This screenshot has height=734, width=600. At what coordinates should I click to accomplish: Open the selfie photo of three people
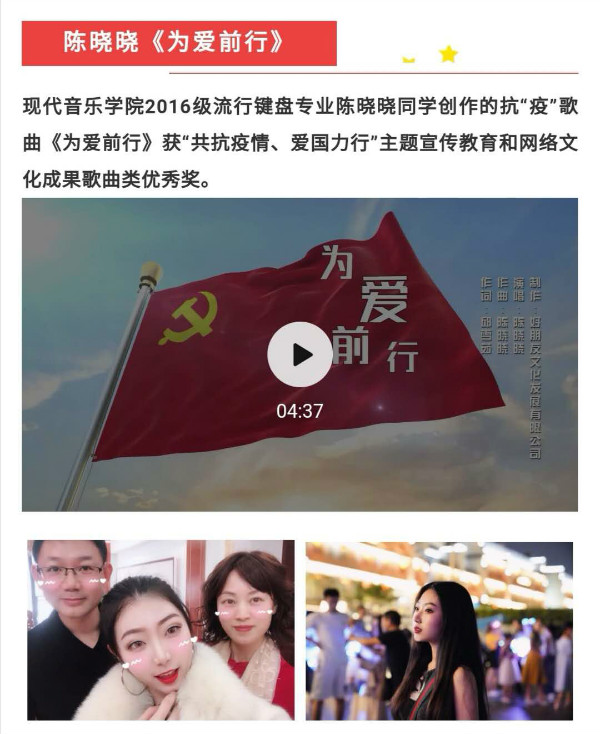(x=160, y=630)
